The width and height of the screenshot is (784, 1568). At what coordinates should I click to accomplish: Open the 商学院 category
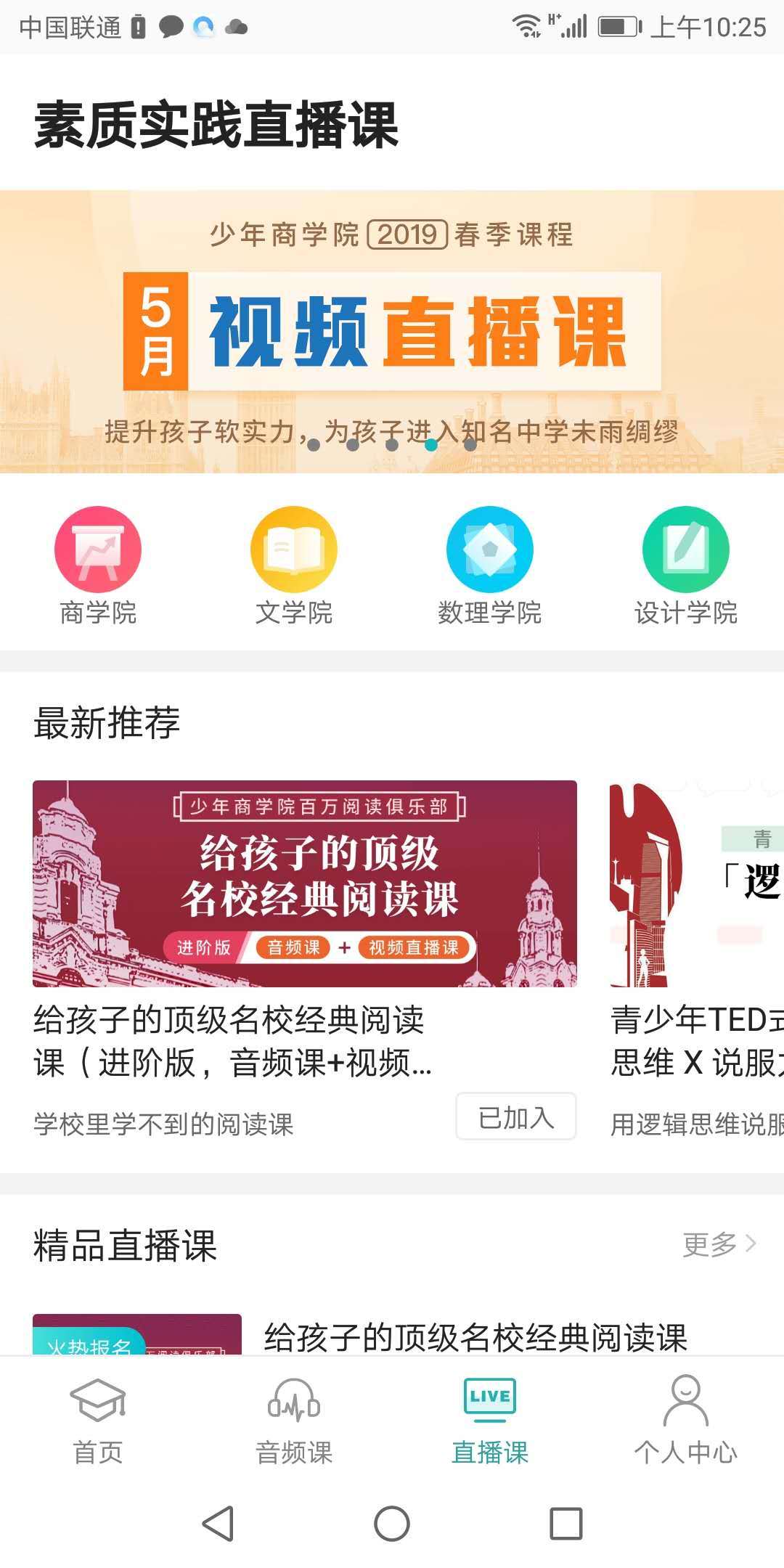pos(98,565)
